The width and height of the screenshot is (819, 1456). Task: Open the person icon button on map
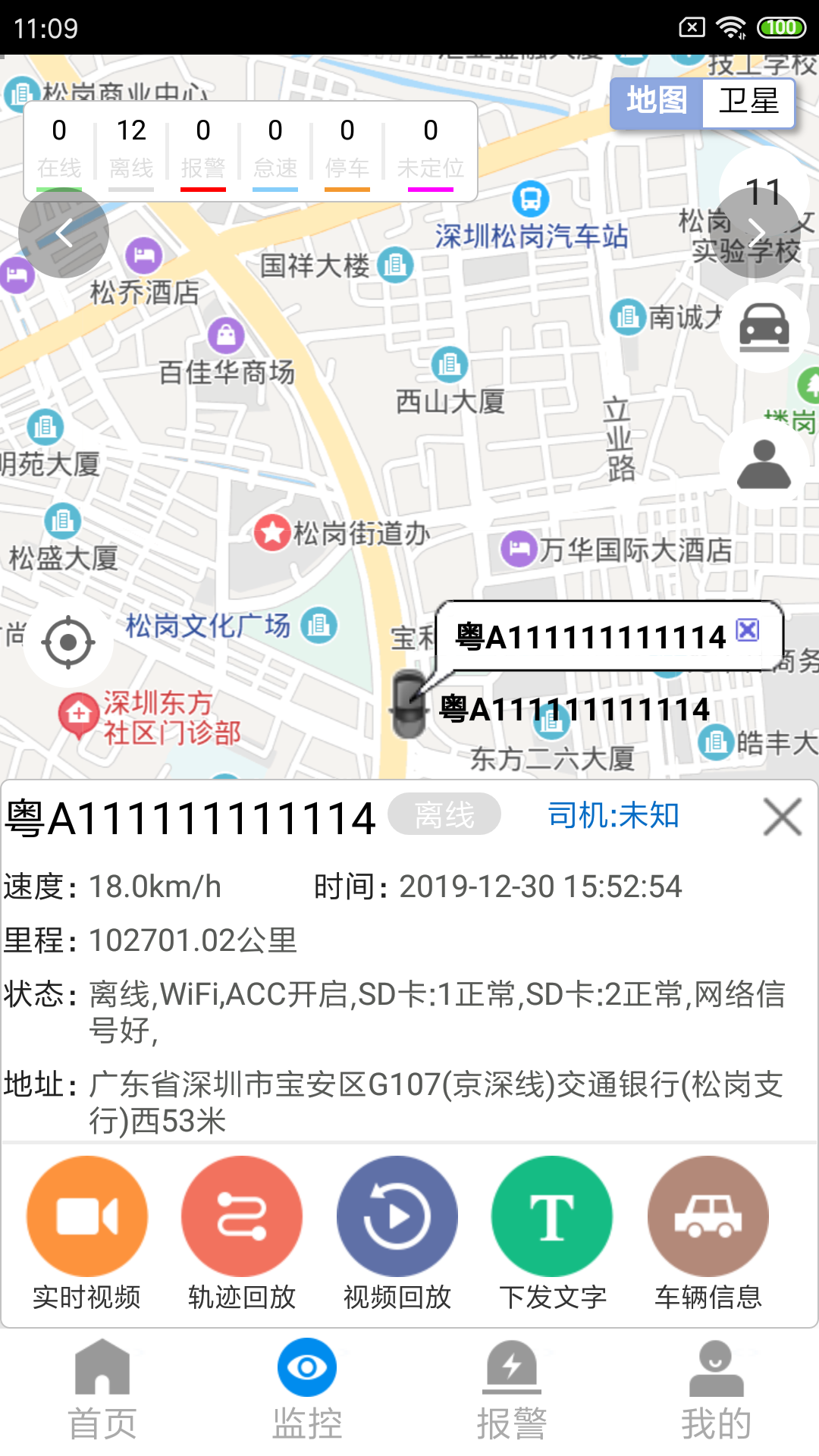764,464
